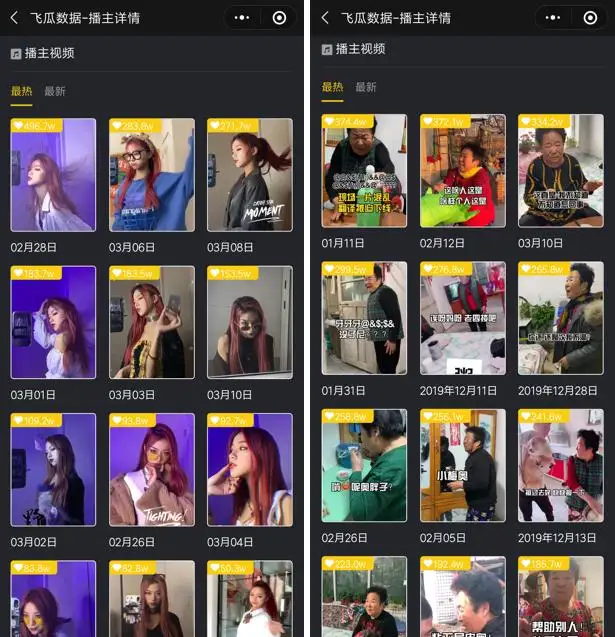Open the video dated 02月28日 with 496.7w likes
615x637 pixels.
(x=53, y=176)
